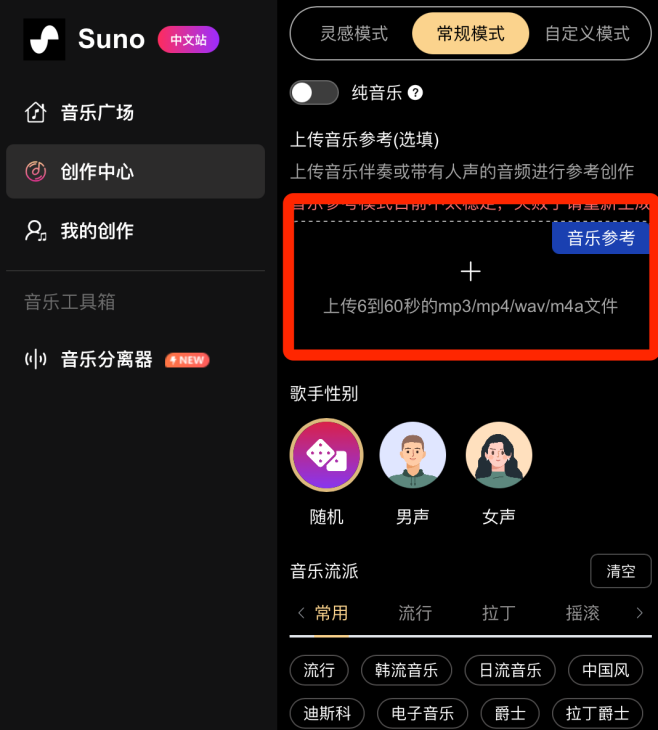The height and width of the screenshot is (730, 658).
Task: Switch to 流行 genre tab
Action: coord(415,613)
